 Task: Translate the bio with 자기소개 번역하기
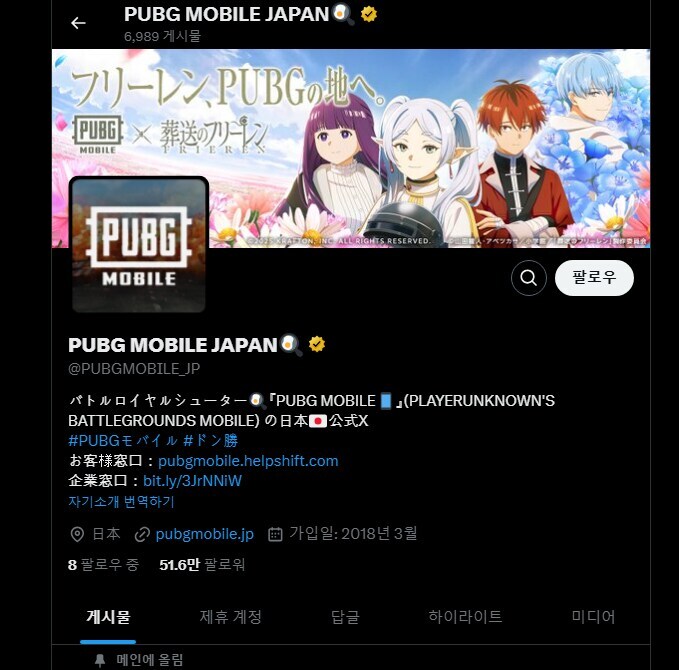[x=121, y=501]
